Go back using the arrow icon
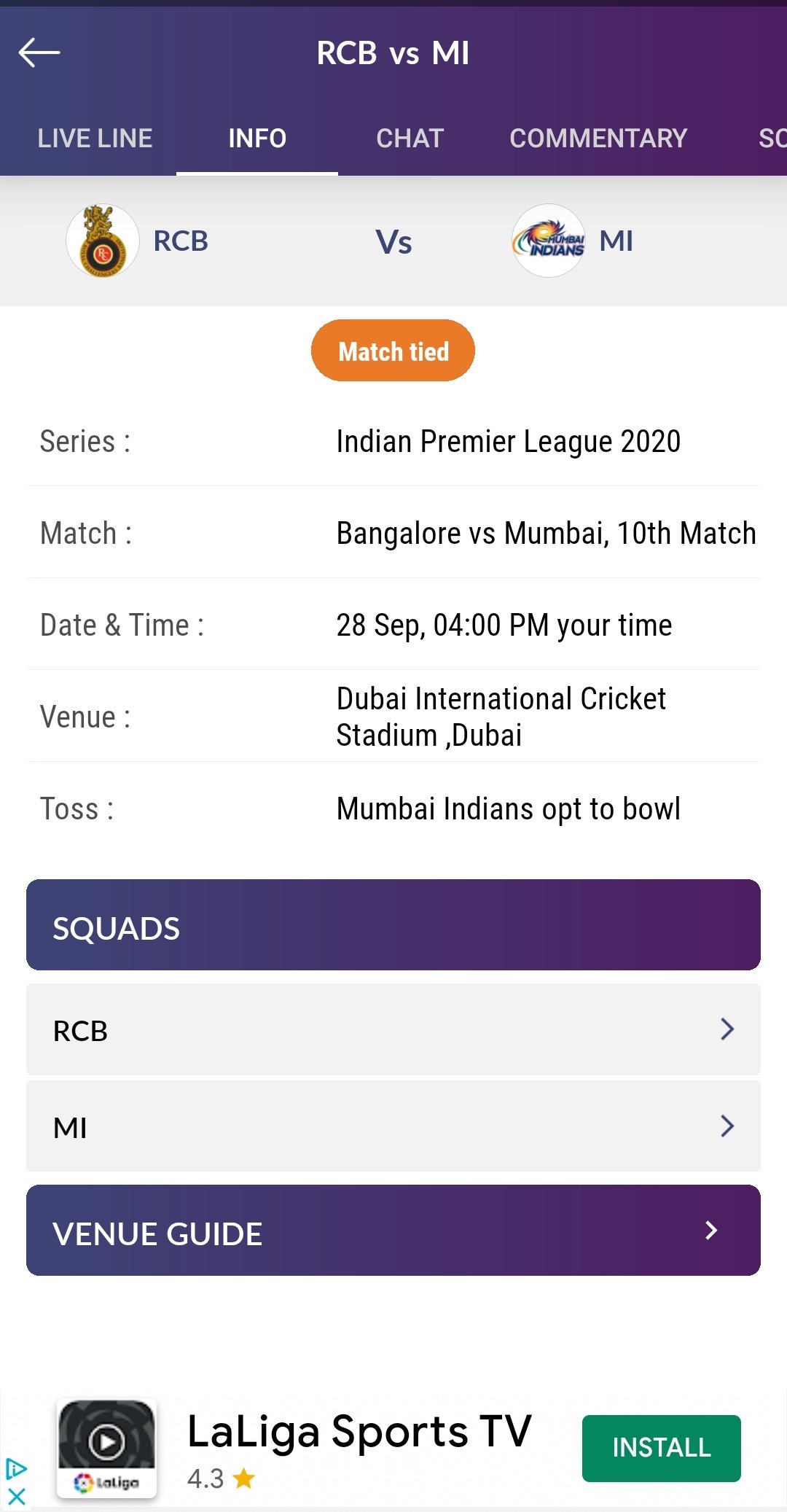The height and width of the screenshot is (1512, 787). tap(39, 52)
